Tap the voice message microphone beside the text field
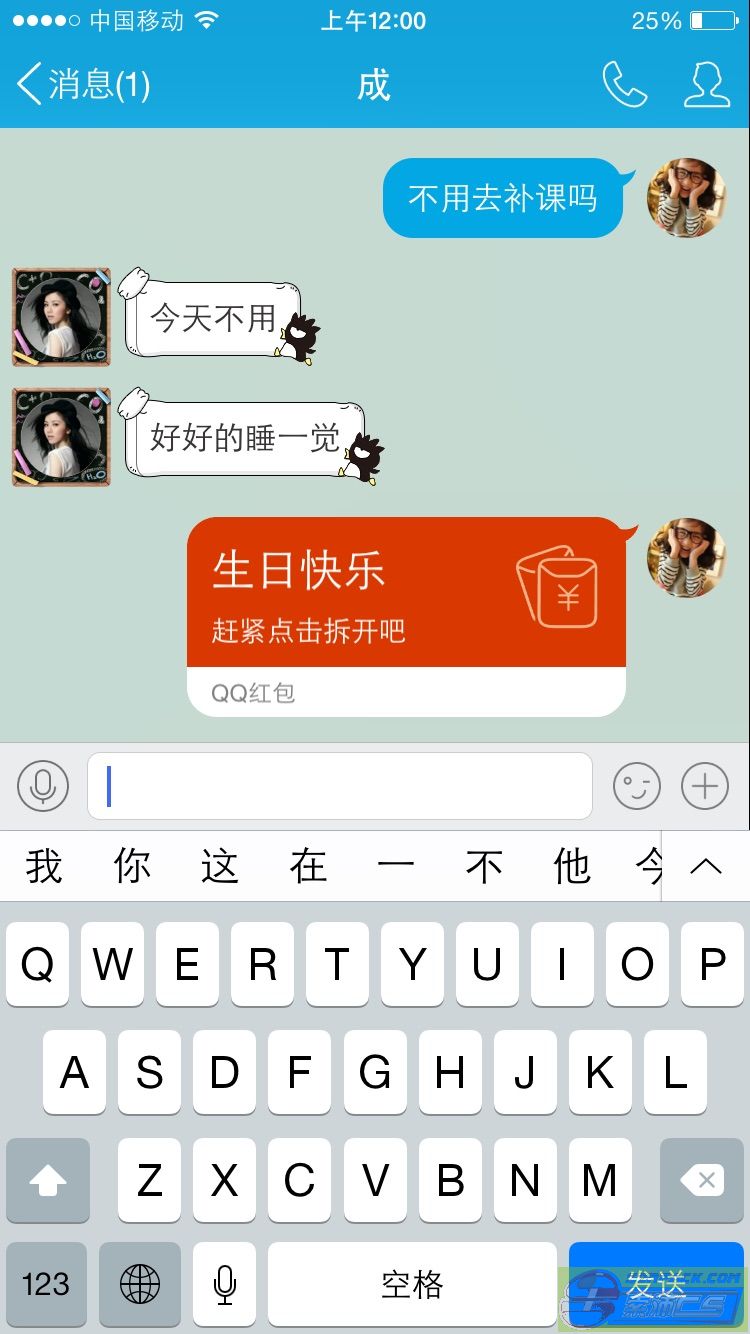Viewport: 750px width, 1334px height. tap(43, 786)
